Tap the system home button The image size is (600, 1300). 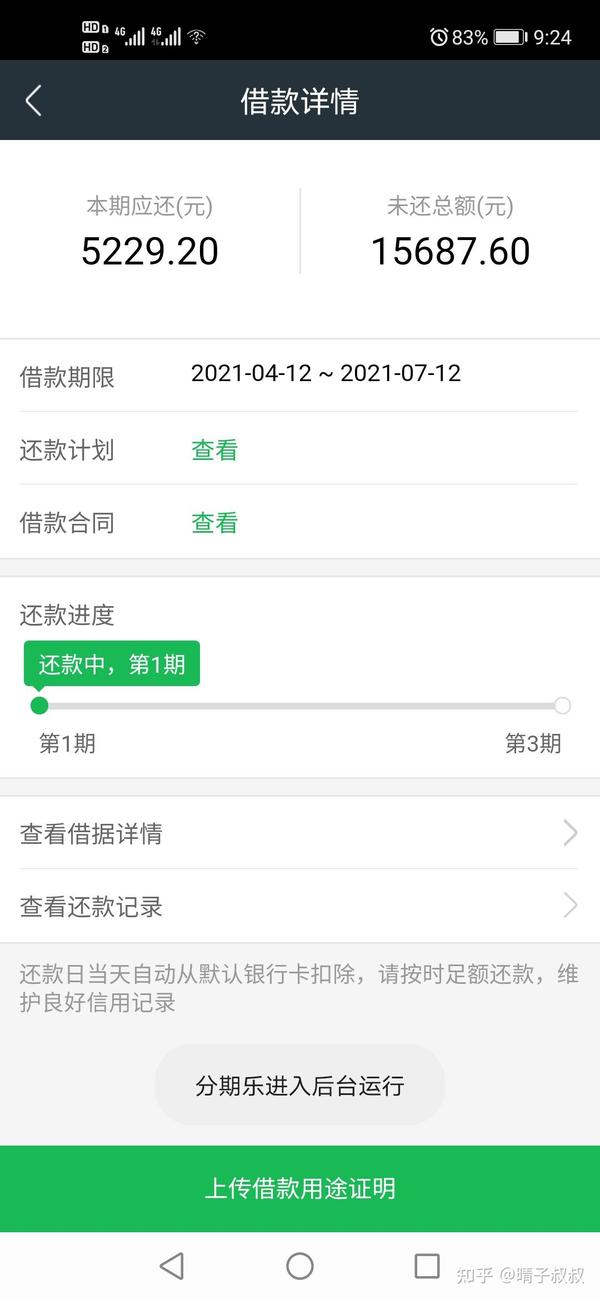300,1266
